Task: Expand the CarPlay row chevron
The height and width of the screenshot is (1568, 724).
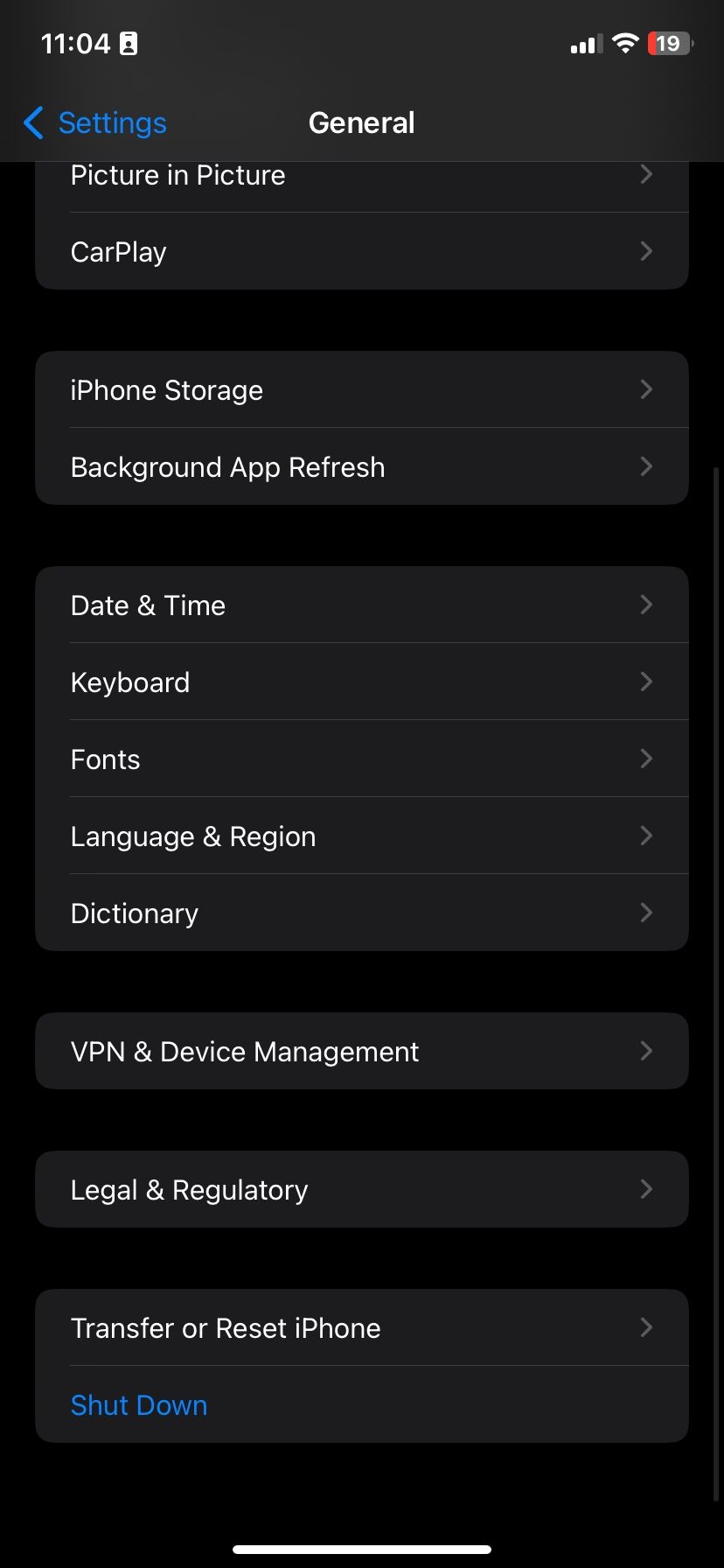Action: 646,251
